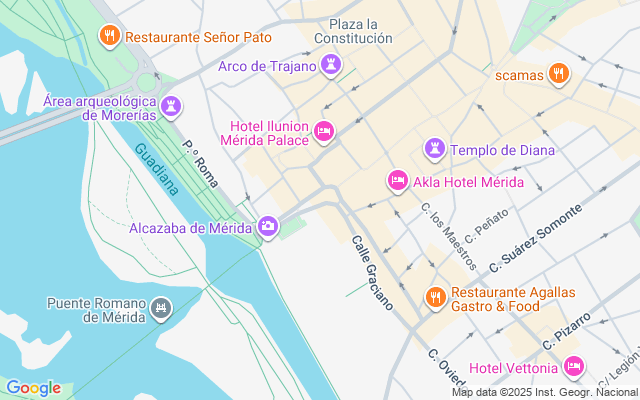Tap the scamas restaurant pin
The image size is (640, 400).
560,74
